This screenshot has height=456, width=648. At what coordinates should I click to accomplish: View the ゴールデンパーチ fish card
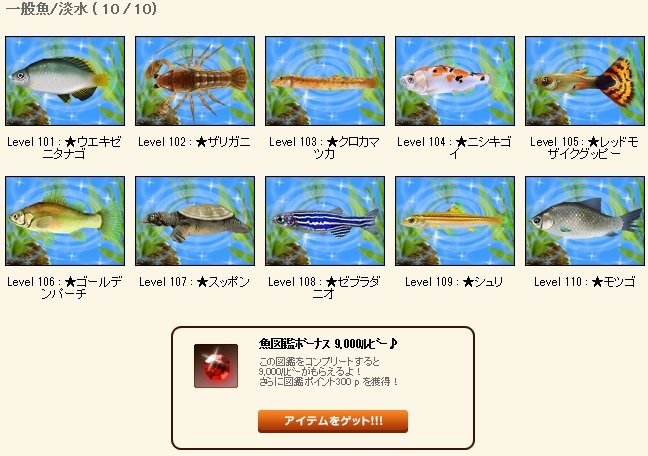pyautogui.click(x=65, y=221)
